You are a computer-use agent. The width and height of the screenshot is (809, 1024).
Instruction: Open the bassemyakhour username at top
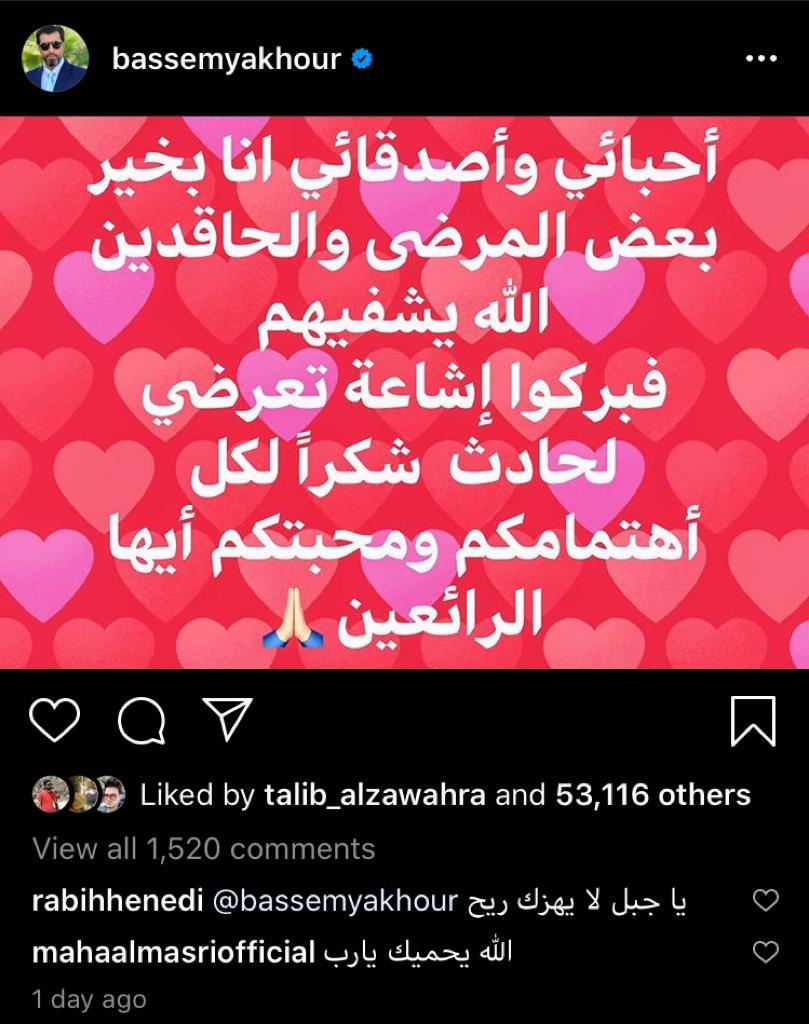pos(229,60)
